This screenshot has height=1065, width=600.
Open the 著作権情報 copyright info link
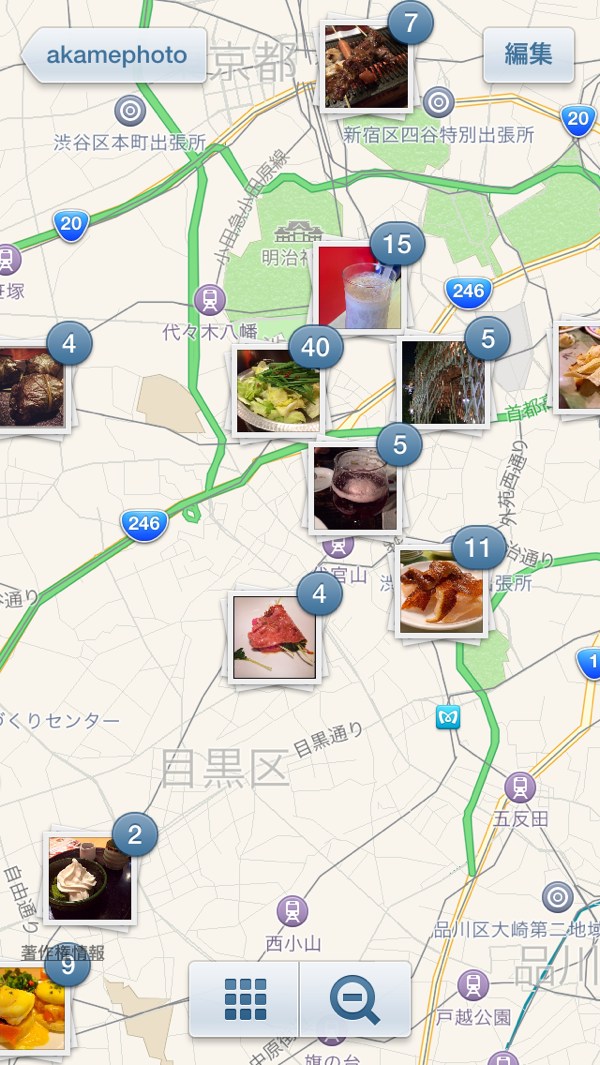pyautogui.click(x=63, y=952)
